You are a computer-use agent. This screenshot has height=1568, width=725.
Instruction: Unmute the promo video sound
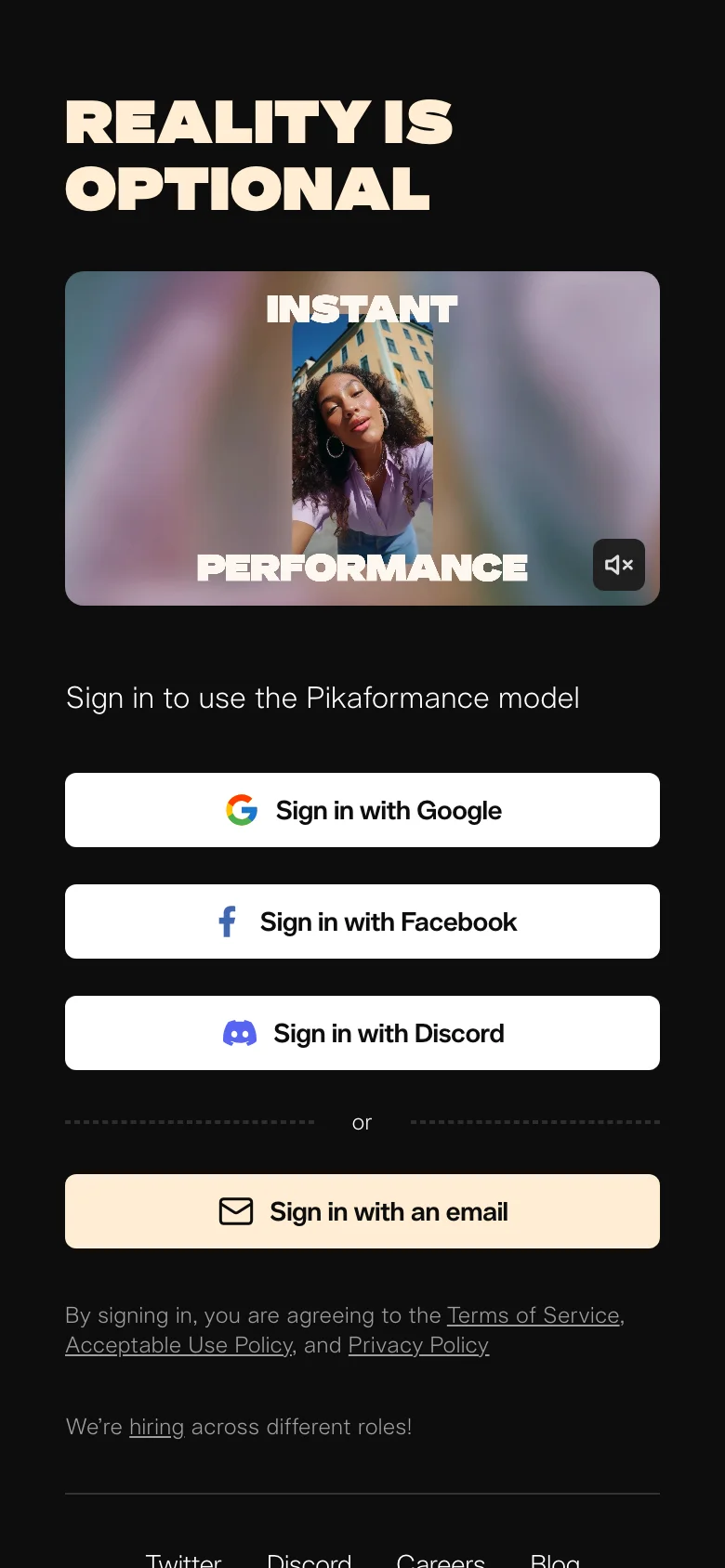619,565
